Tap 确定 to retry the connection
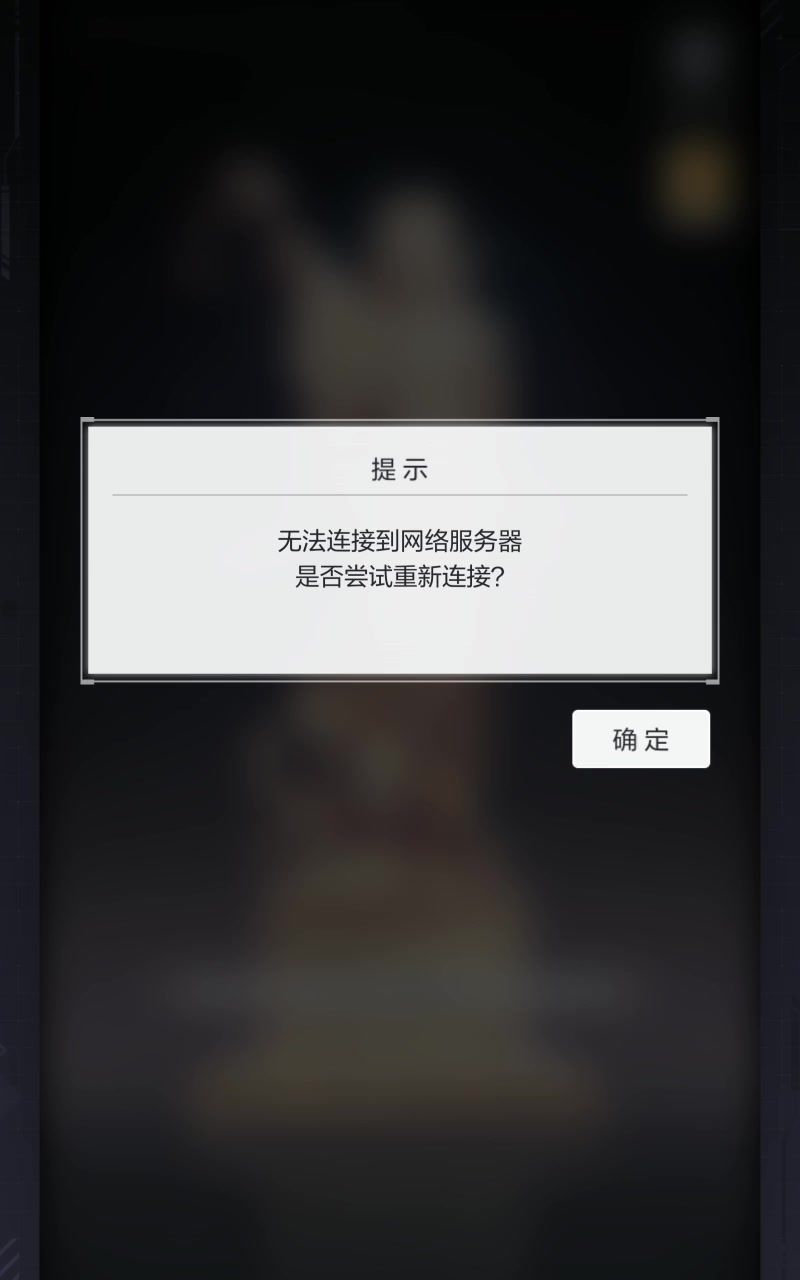This screenshot has width=800, height=1280. [640, 739]
